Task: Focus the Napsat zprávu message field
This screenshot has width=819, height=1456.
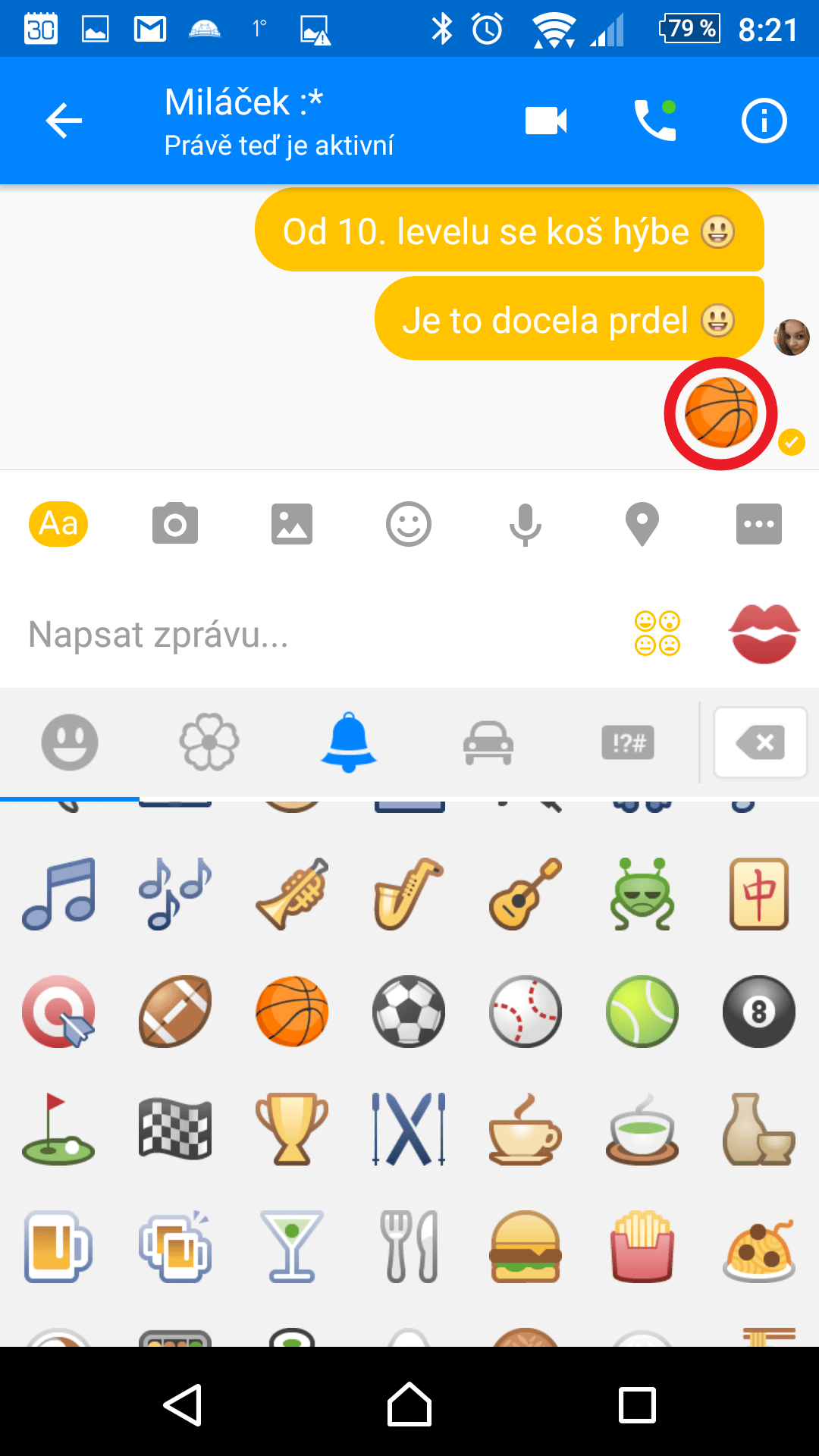Action: (318, 635)
